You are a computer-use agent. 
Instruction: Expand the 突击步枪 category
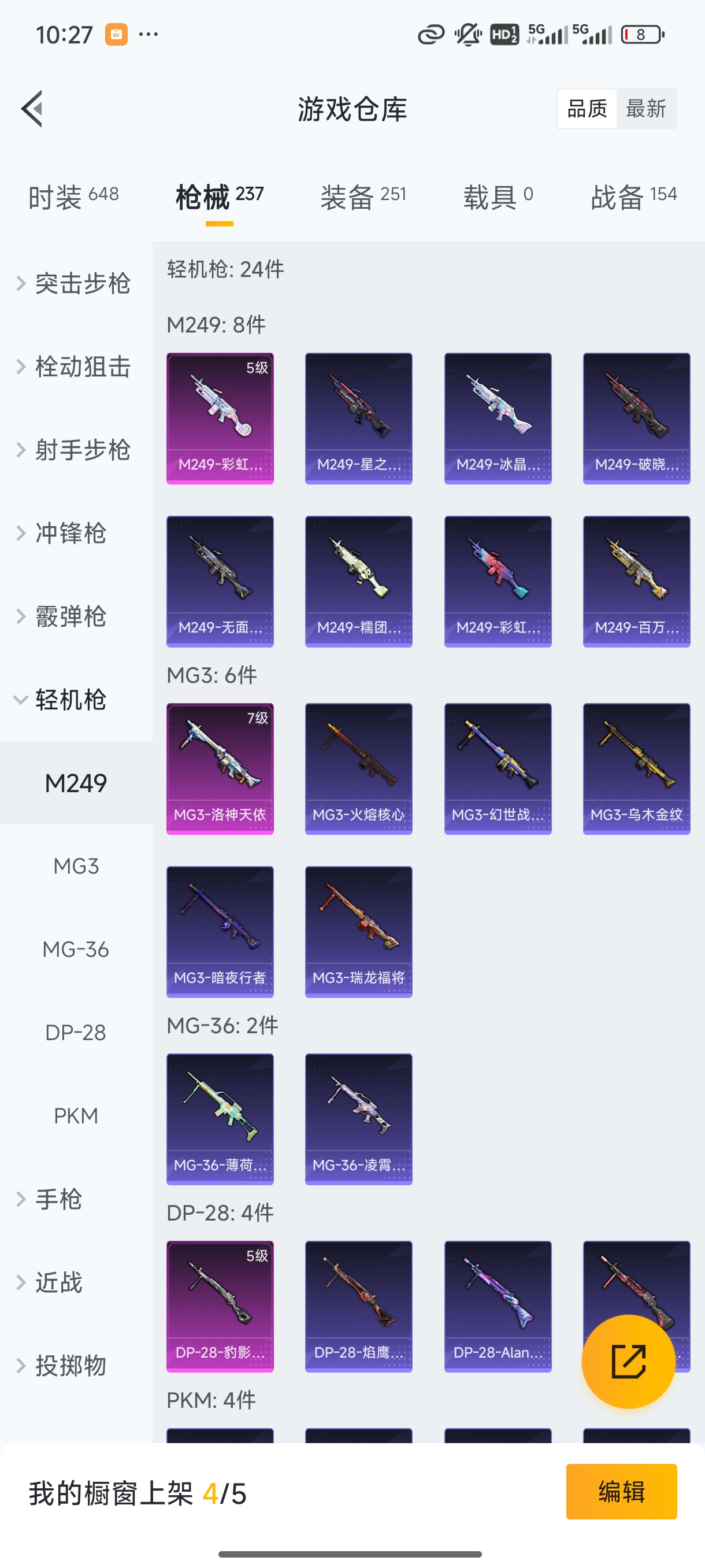click(x=74, y=284)
